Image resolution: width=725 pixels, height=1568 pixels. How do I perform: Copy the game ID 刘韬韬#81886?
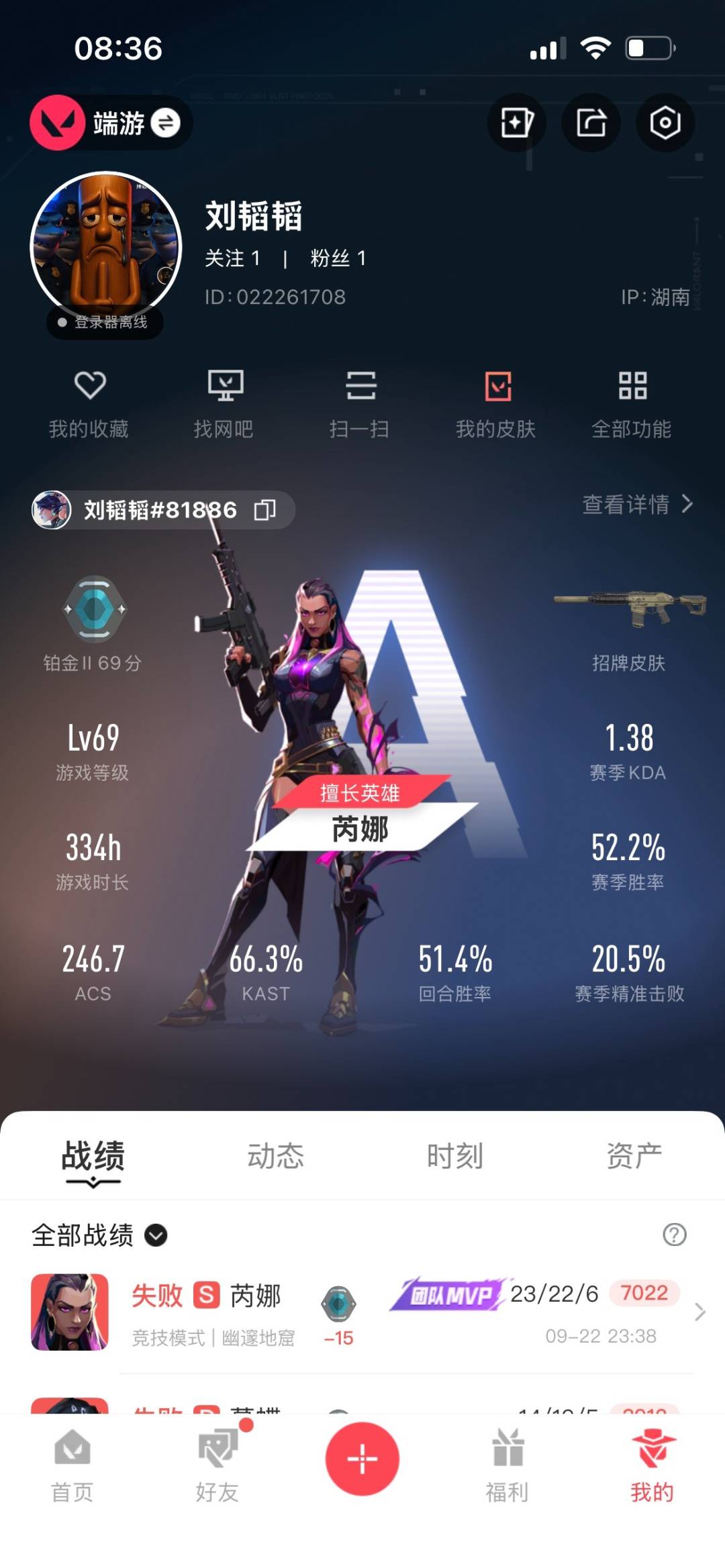click(x=264, y=510)
